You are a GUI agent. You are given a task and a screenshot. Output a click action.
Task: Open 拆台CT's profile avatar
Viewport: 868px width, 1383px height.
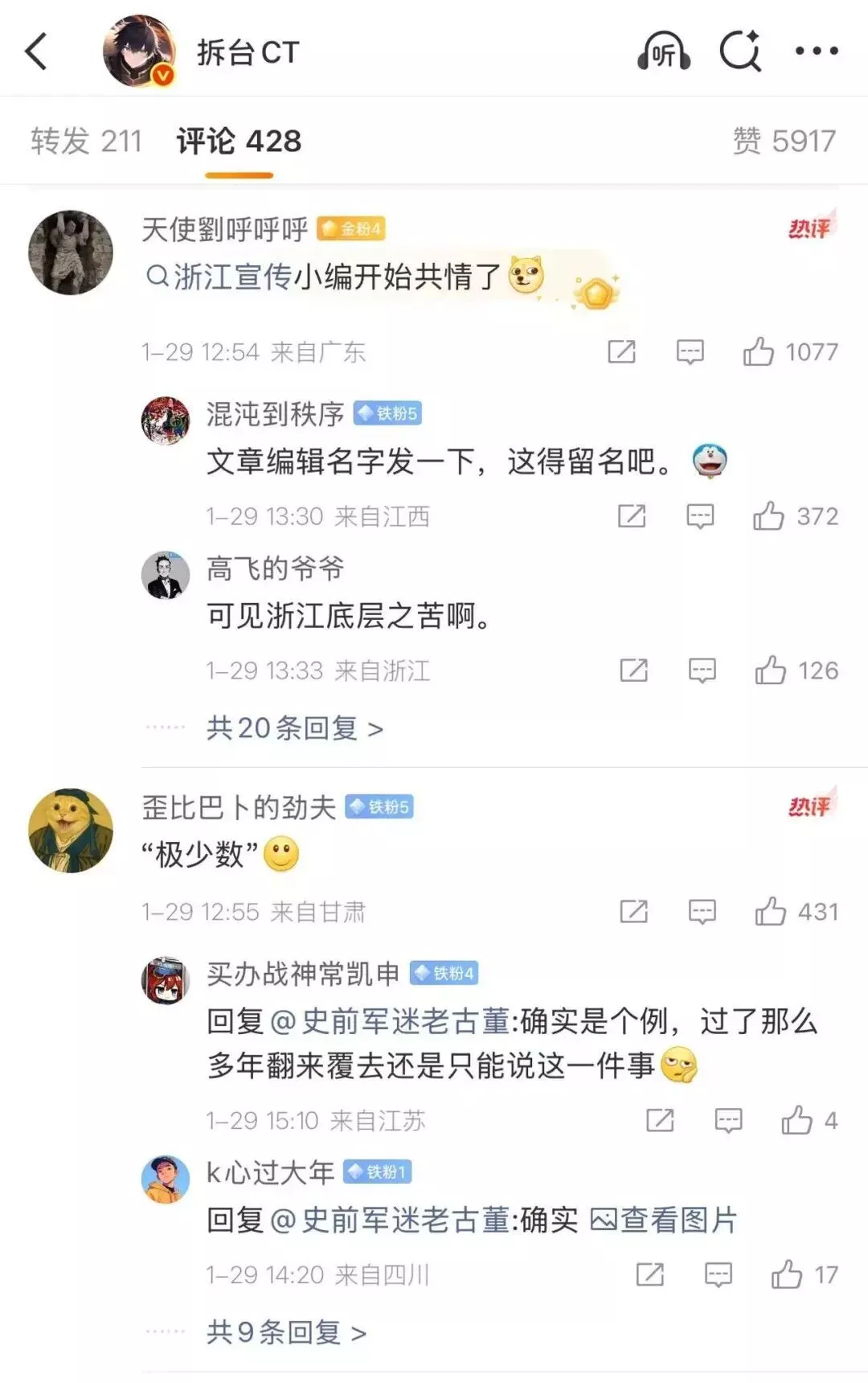click(x=139, y=51)
